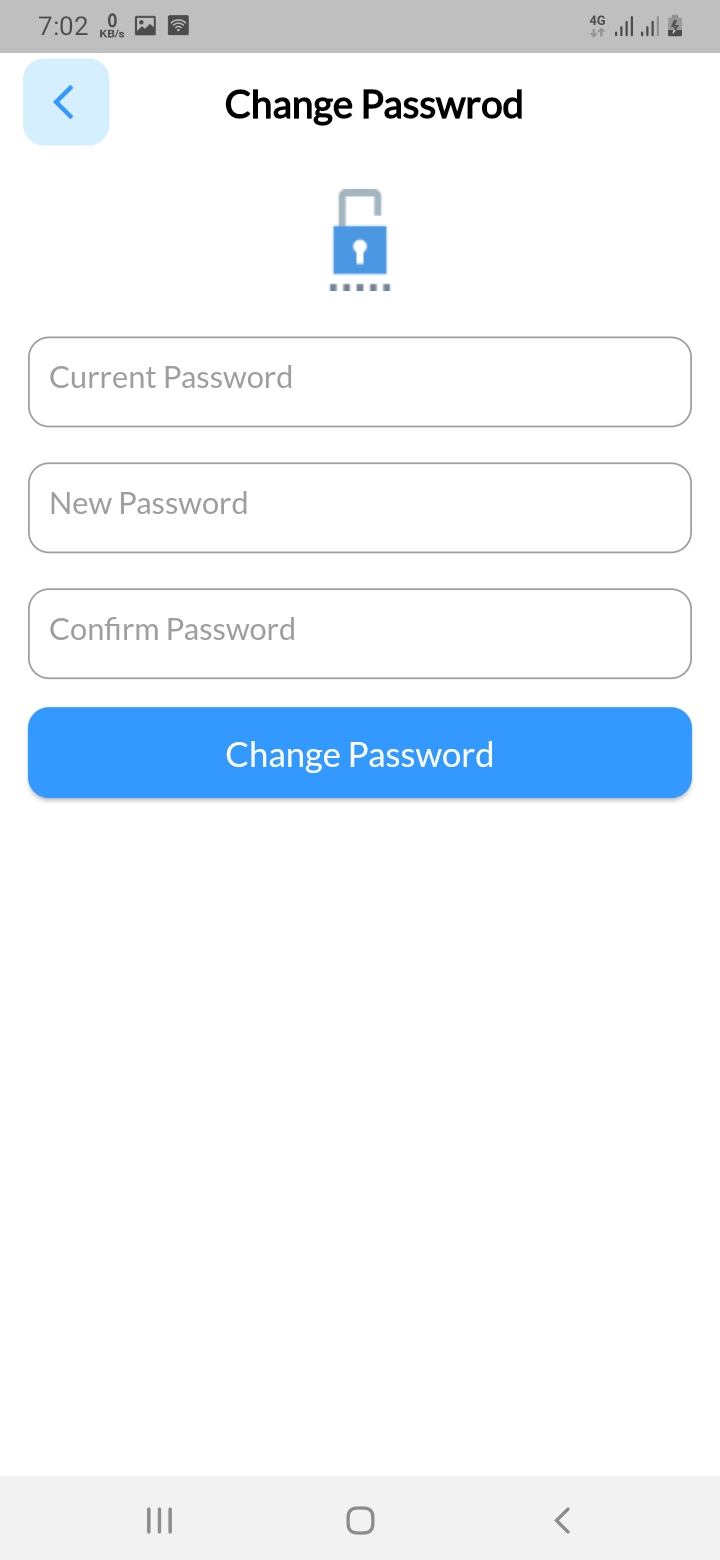Tap the 'Change Passwrod' title text
This screenshot has height=1560, width=720.
point(373,104)
